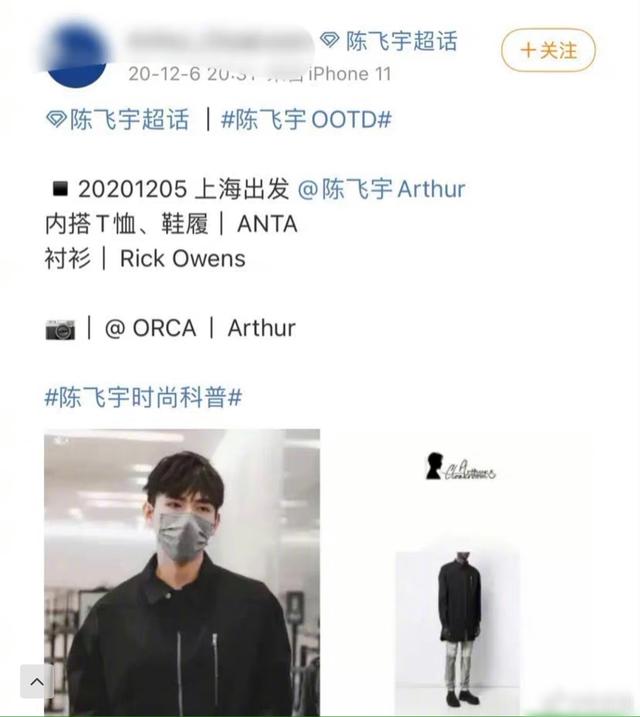Open mention @陈飞宇Arthur
This screenshot has width=640, height=717.
pos(382,189)
